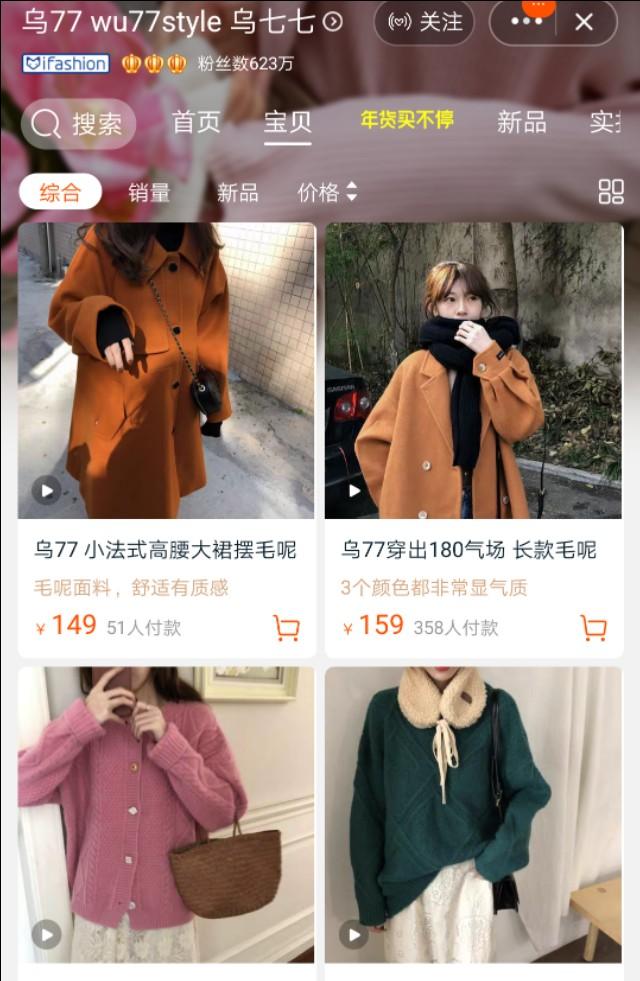Go to the top 新品 tab
This screenshot has width=640, height=981.
(x=522, y=122)
